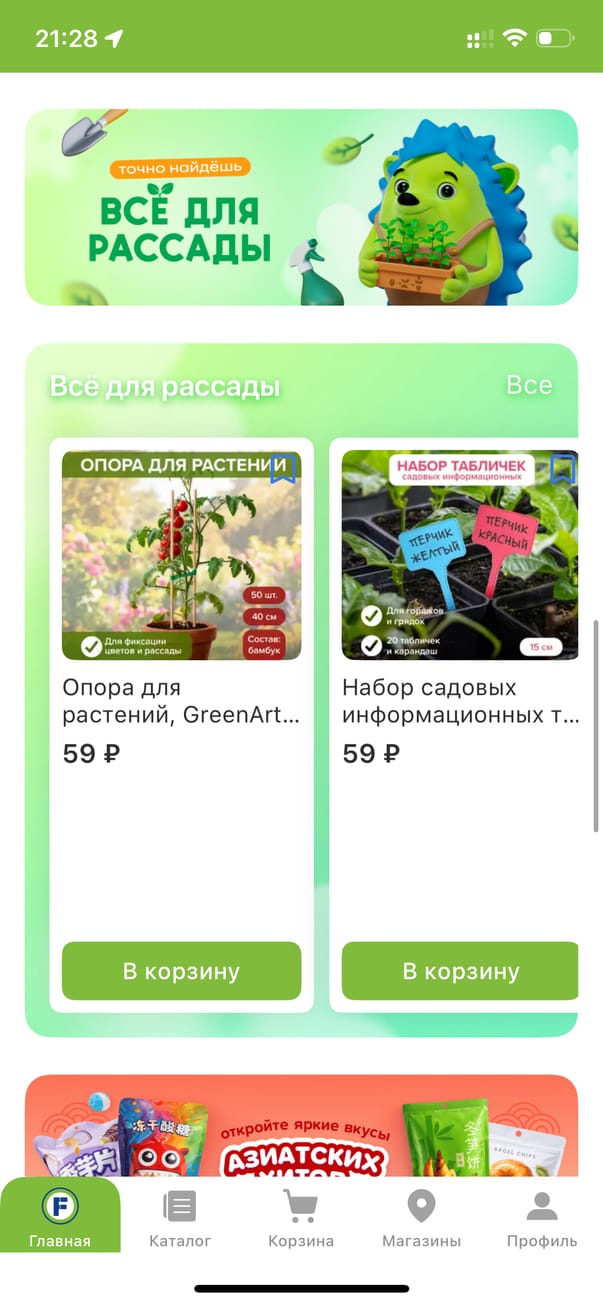This screenshot has height=1305, width=603.
Task: Bookmark the 'Набор садовых информационных' product
Action: tap(563, 467)
